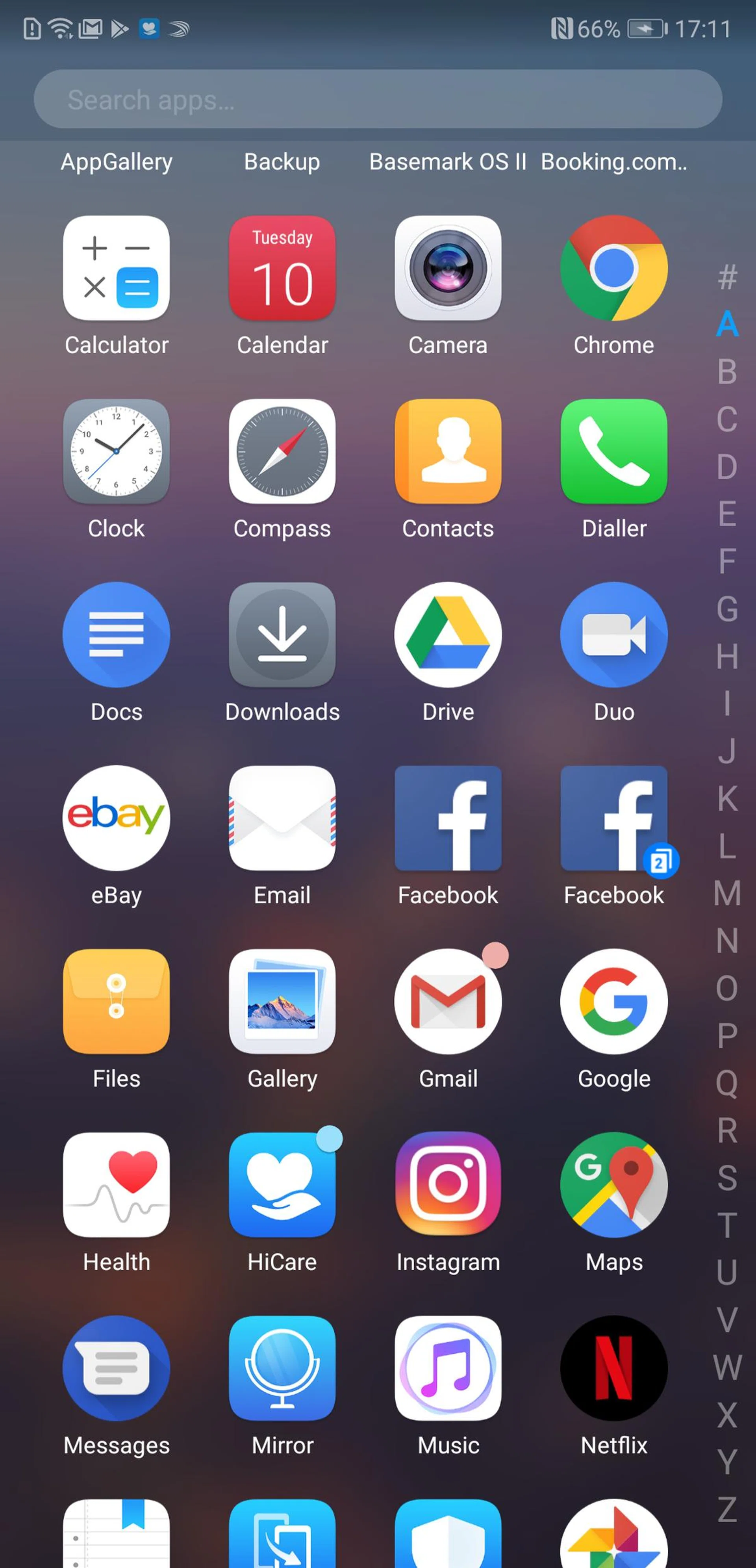Launch Chrome browser
Image resolution: width=756 pixels, height=1568 pixels.
pos(613,269)
